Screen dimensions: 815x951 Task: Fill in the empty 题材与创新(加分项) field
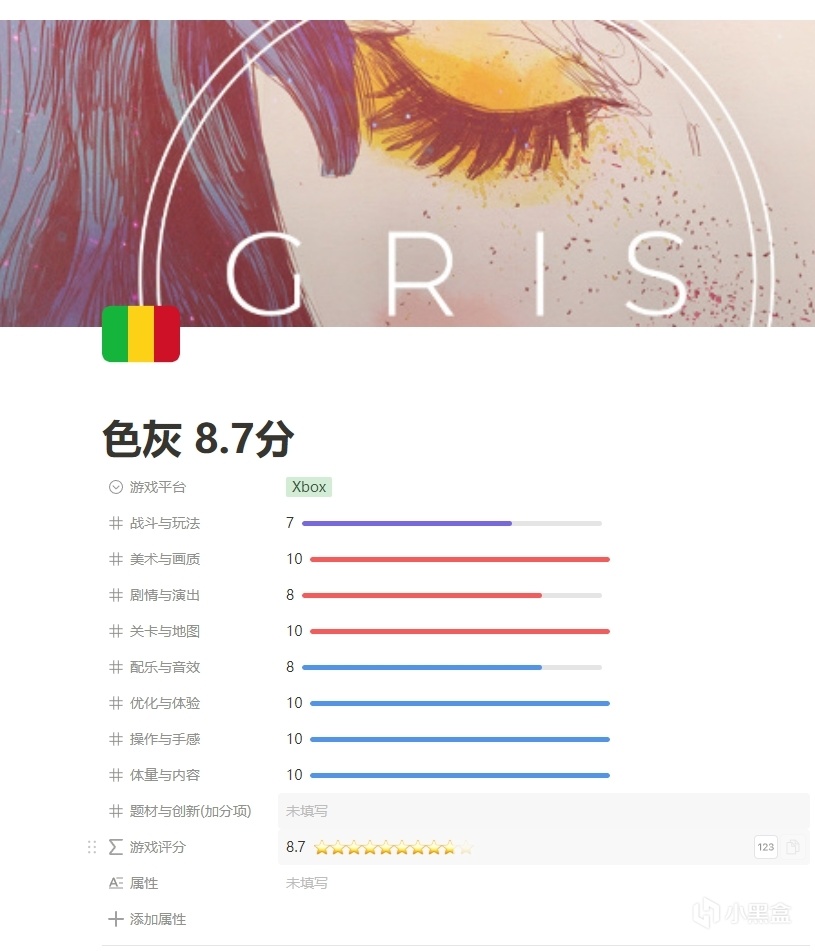coord(540,811)
